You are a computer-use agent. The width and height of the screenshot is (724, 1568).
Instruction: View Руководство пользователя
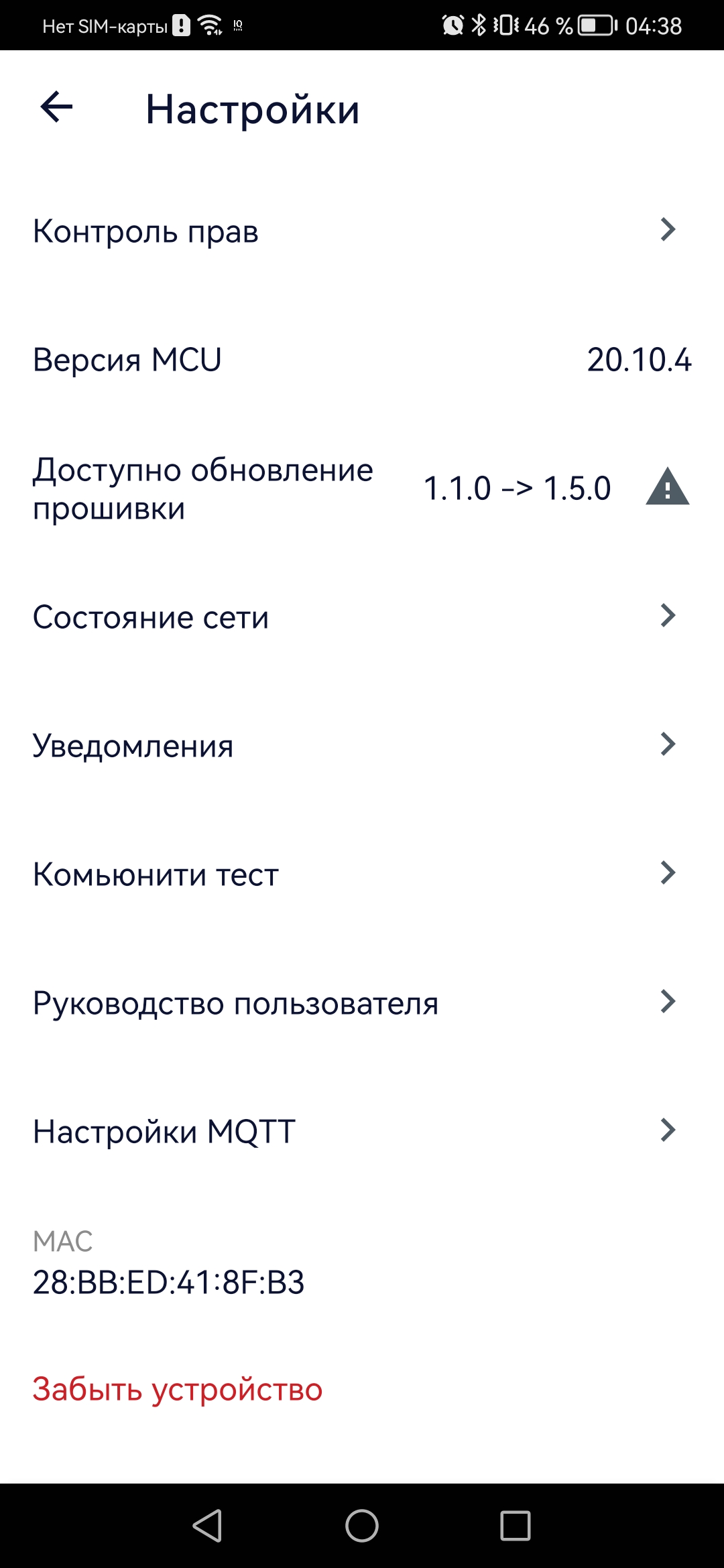(362, 1002)
